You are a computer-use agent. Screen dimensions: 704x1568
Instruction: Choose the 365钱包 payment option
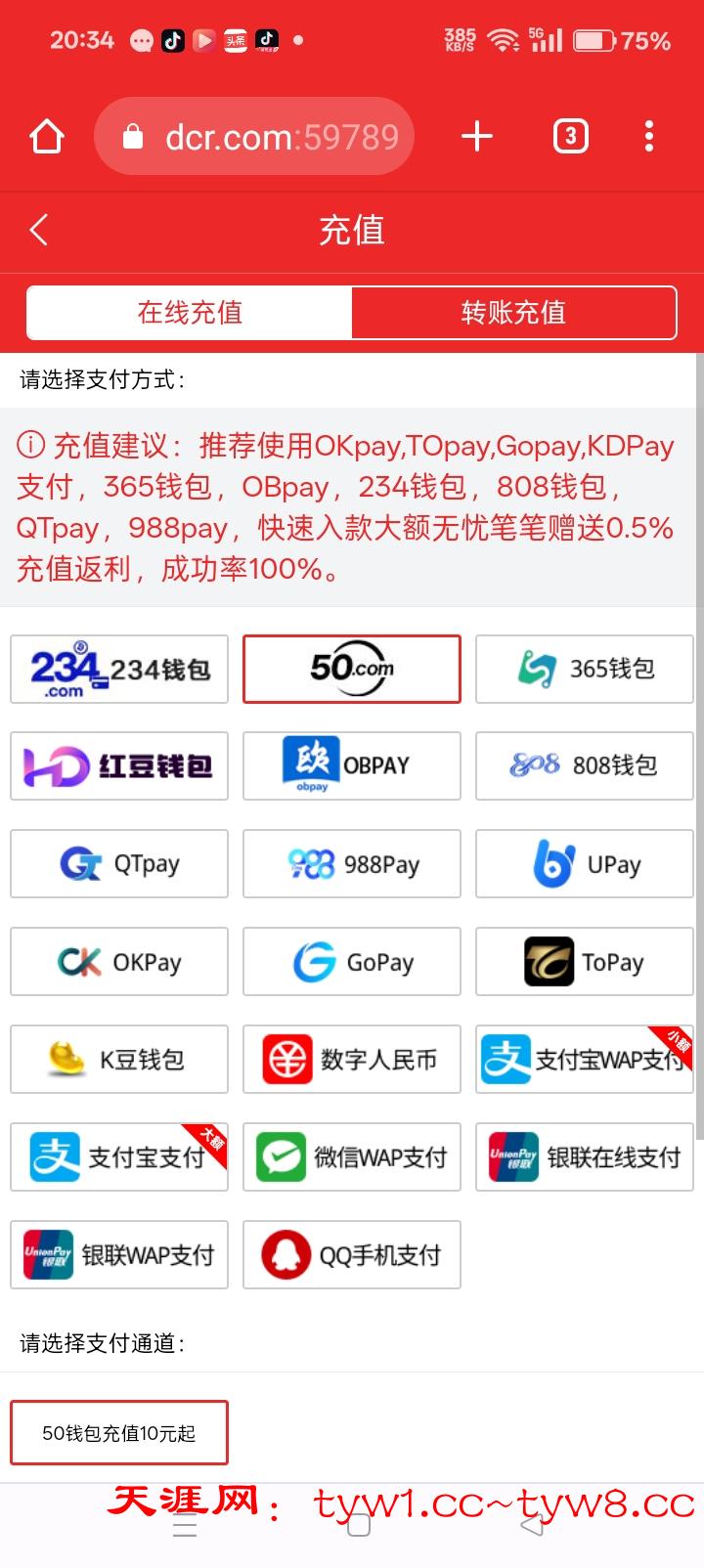pyautogui.click(x=584, y=670)
